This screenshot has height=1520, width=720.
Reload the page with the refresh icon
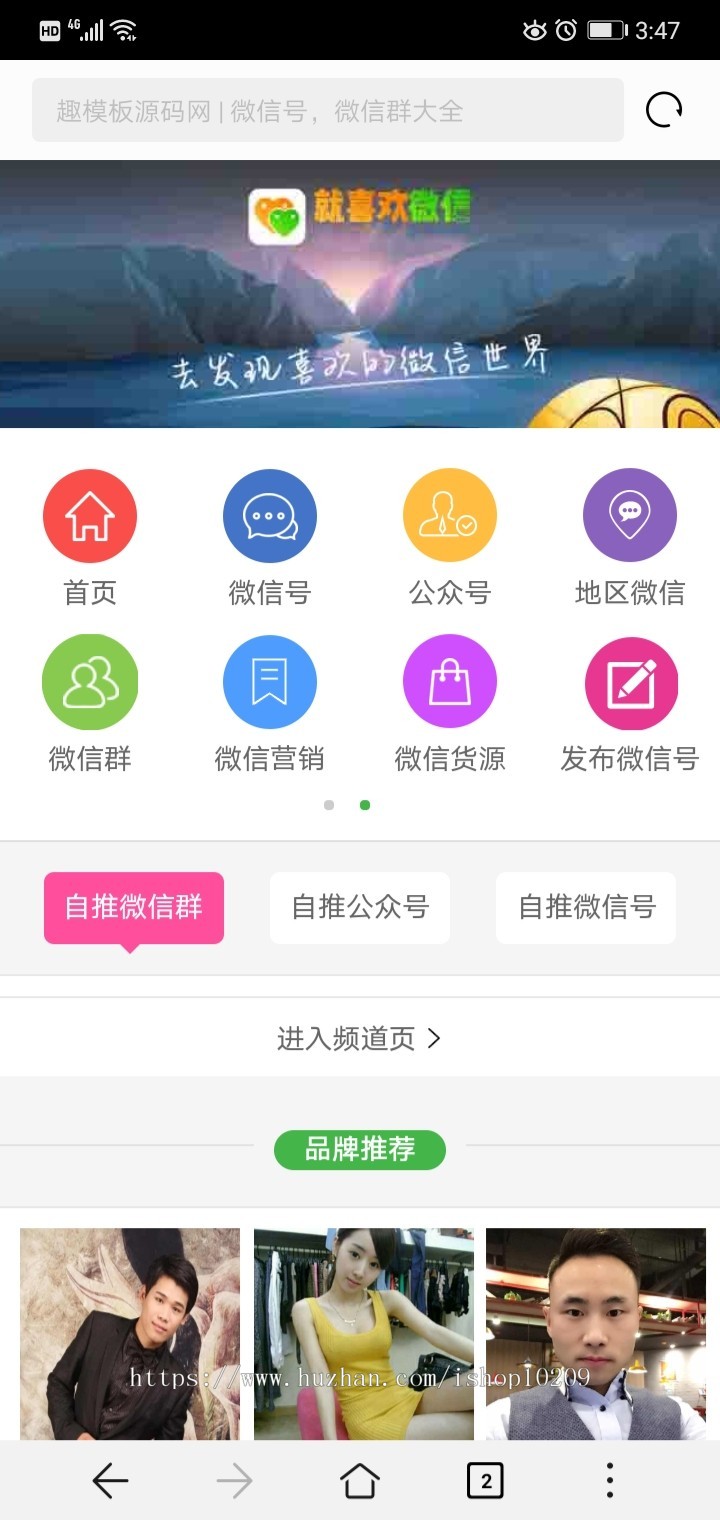(x=664, y=110)
